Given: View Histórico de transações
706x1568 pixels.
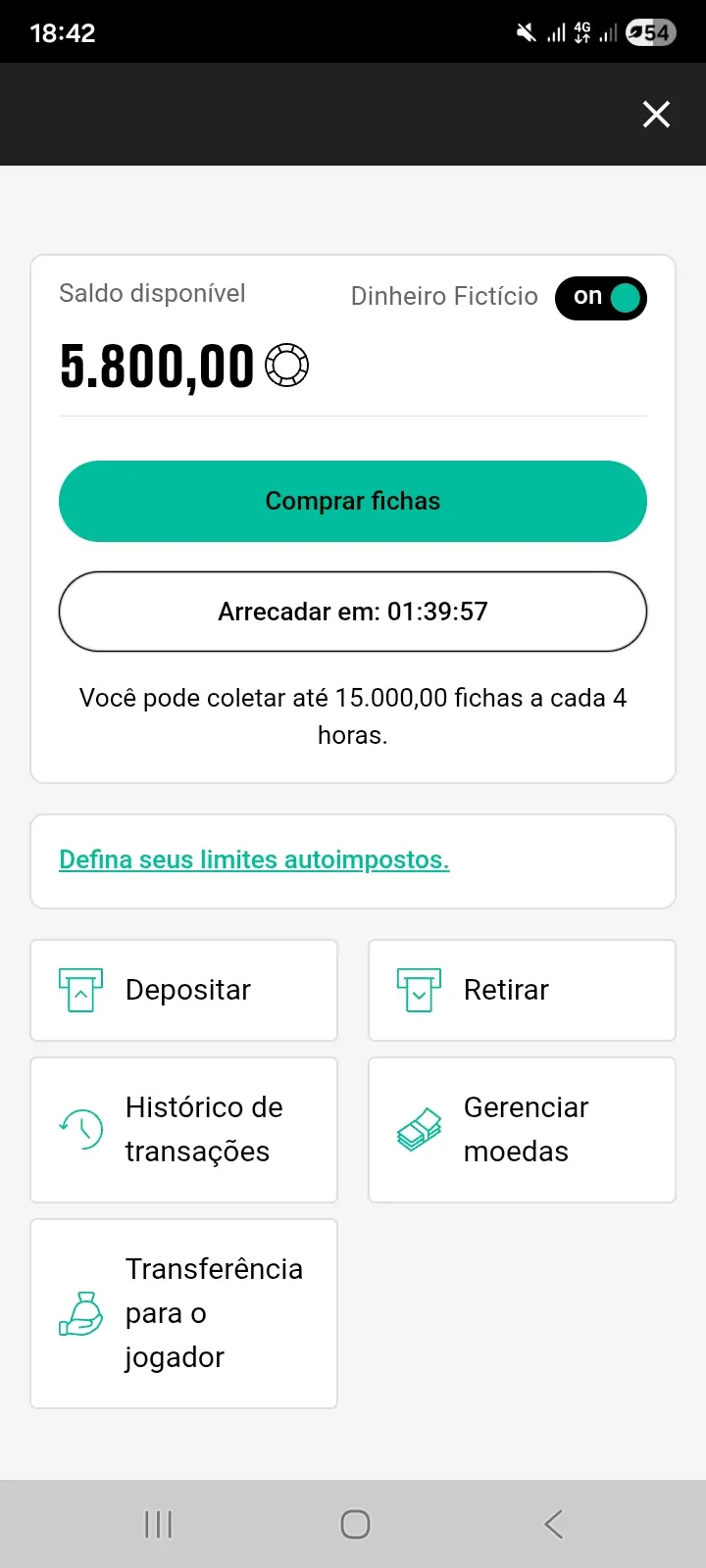Looking at the screenshot, I should (x=184, y=1129).
